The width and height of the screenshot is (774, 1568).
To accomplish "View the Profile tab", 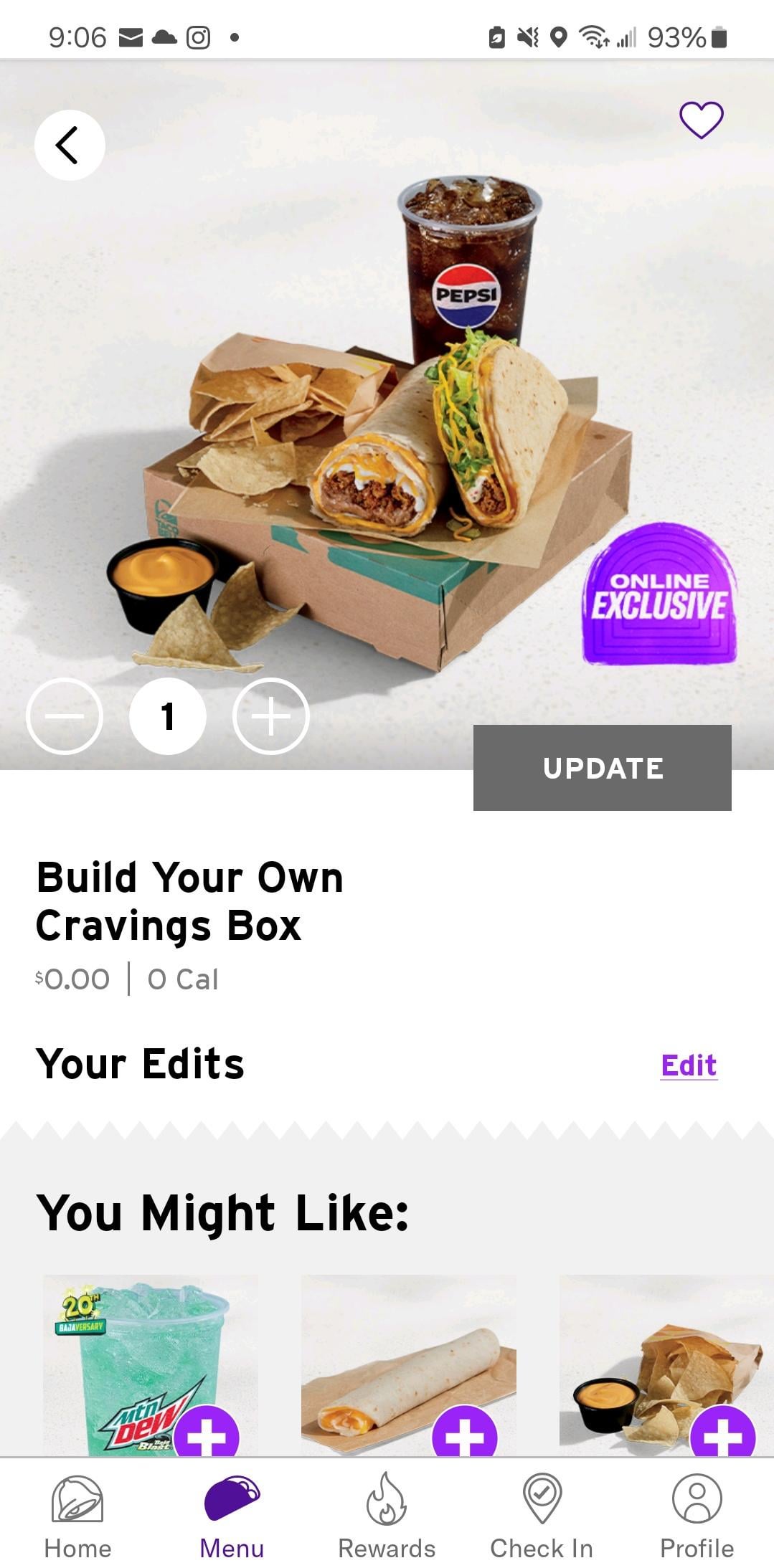I will (697, 1514).
